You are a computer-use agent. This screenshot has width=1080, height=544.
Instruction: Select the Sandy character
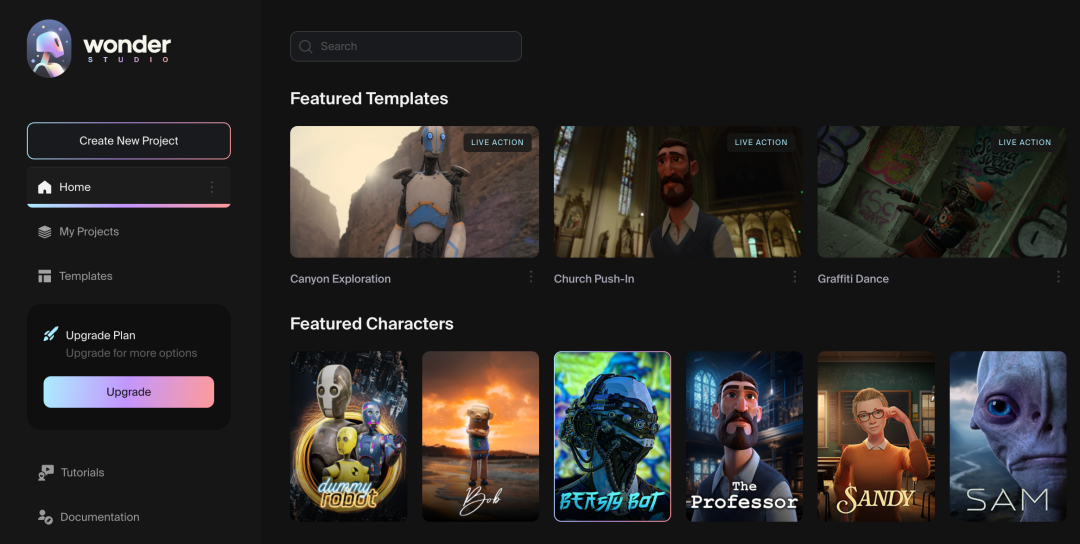876,436
